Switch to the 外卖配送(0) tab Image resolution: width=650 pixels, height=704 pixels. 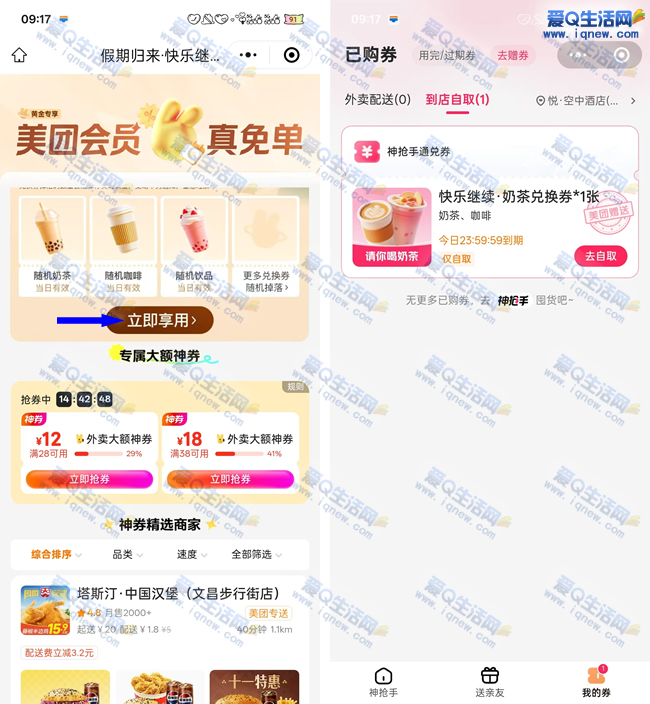(377, 100)
